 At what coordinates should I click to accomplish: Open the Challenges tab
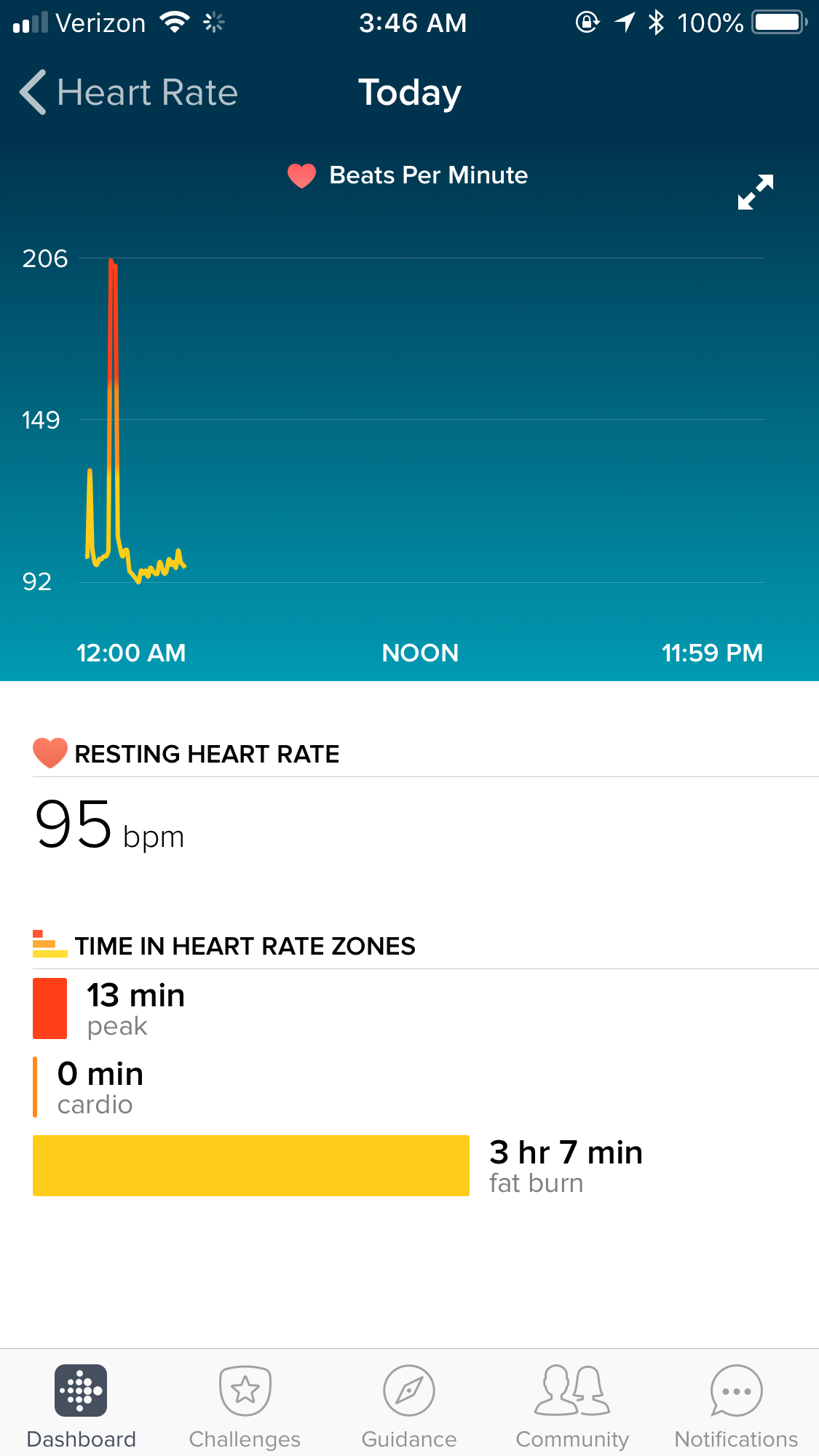pyautogui.click(x=245, y=1405)
